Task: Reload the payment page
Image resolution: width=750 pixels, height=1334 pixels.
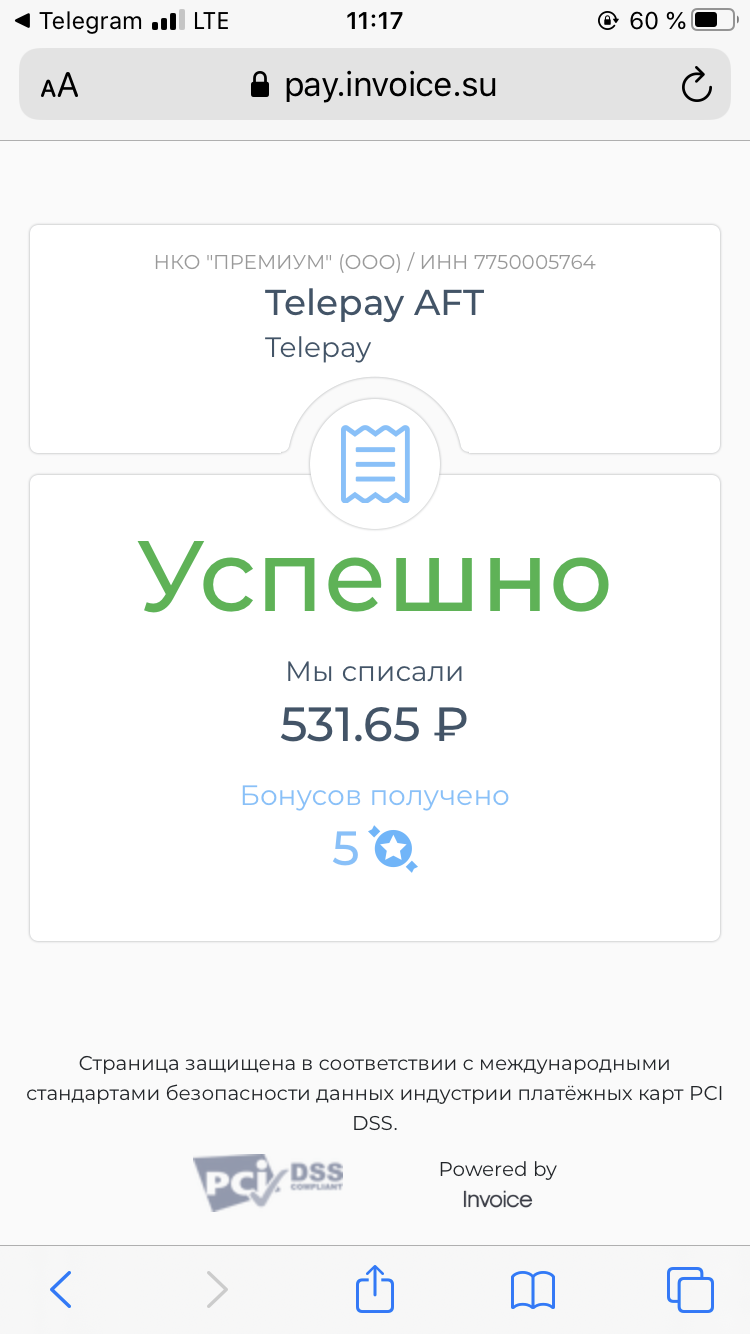Action: coord(696,86)
